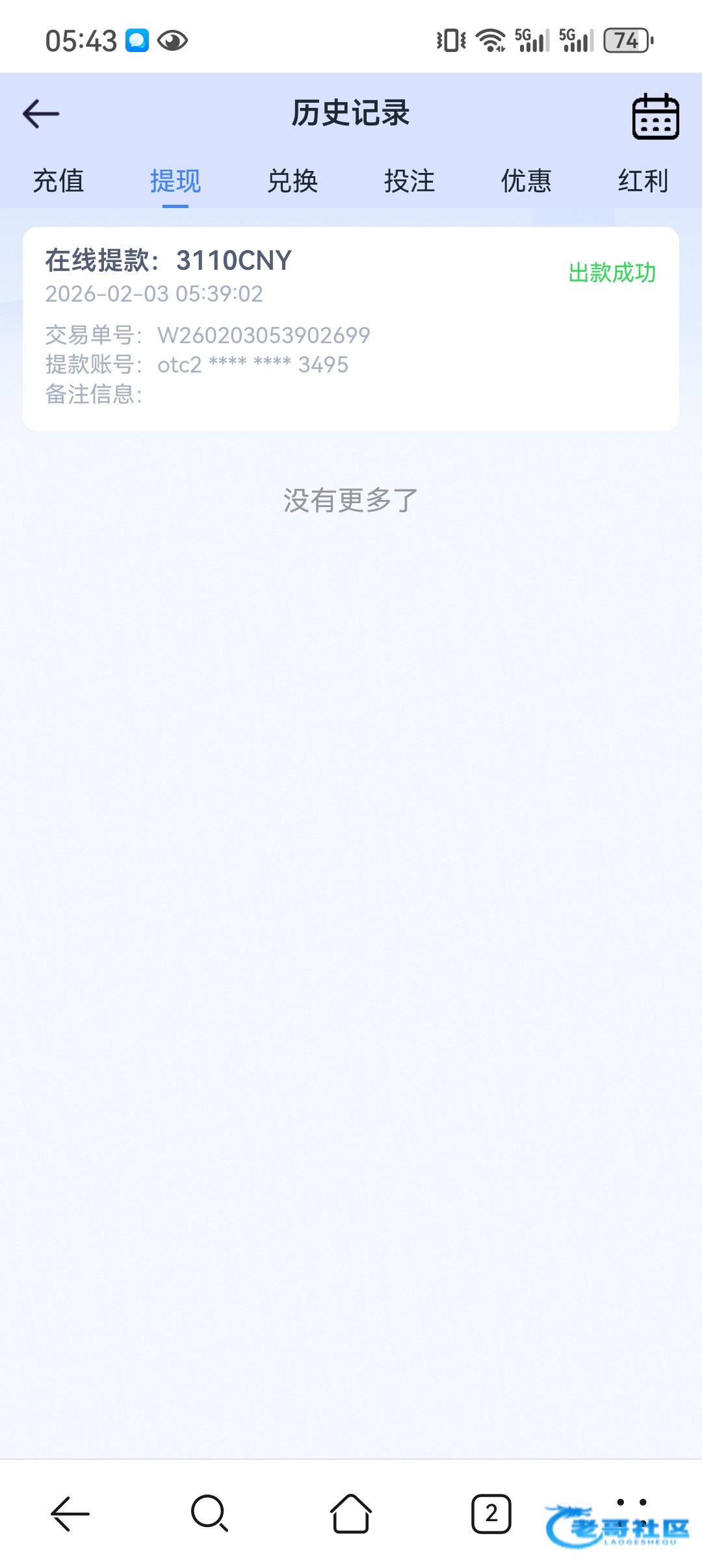The height and width of the screenshot is (1568, 702).
Task: Open the 3110CNY withdrawal record
Action: pos(351,328)
